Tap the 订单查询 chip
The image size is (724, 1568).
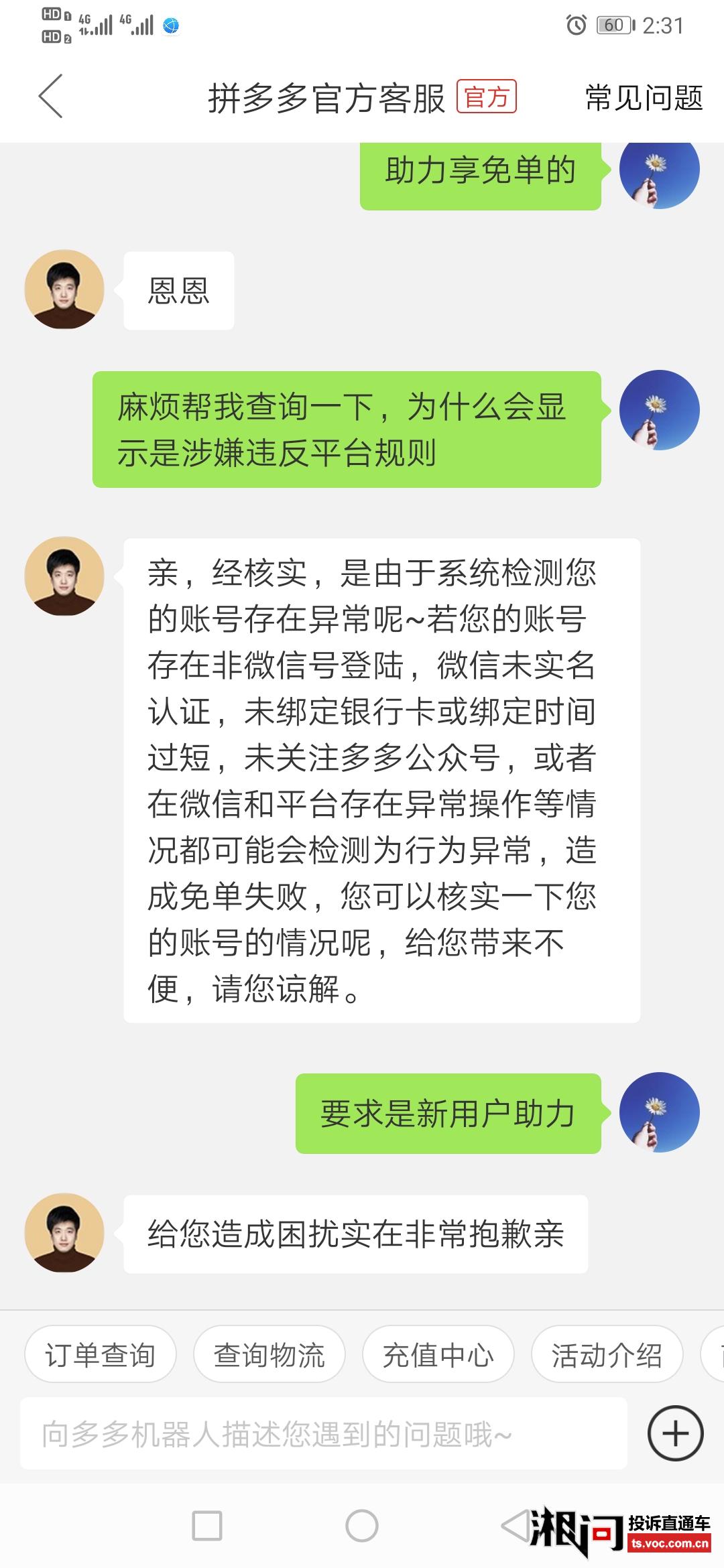pyautogui.click(x=101, y=1355)
